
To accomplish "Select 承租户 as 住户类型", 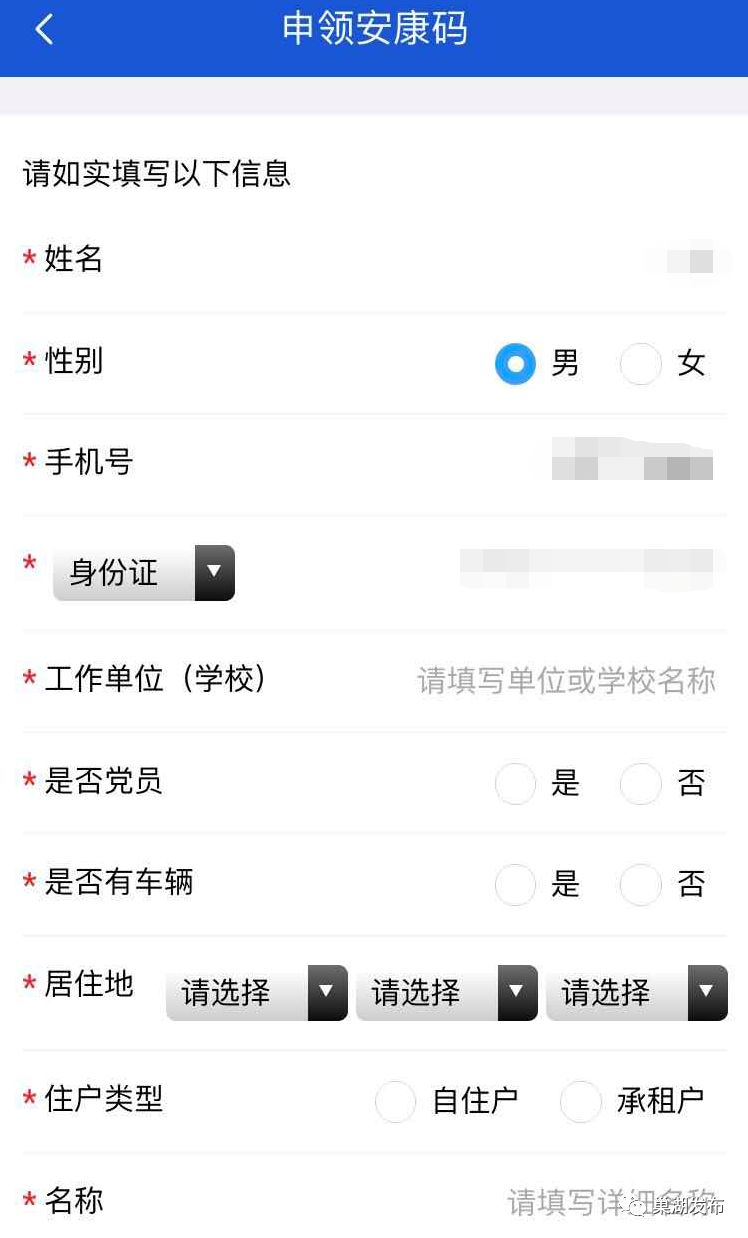I will tap(581, 1102).
